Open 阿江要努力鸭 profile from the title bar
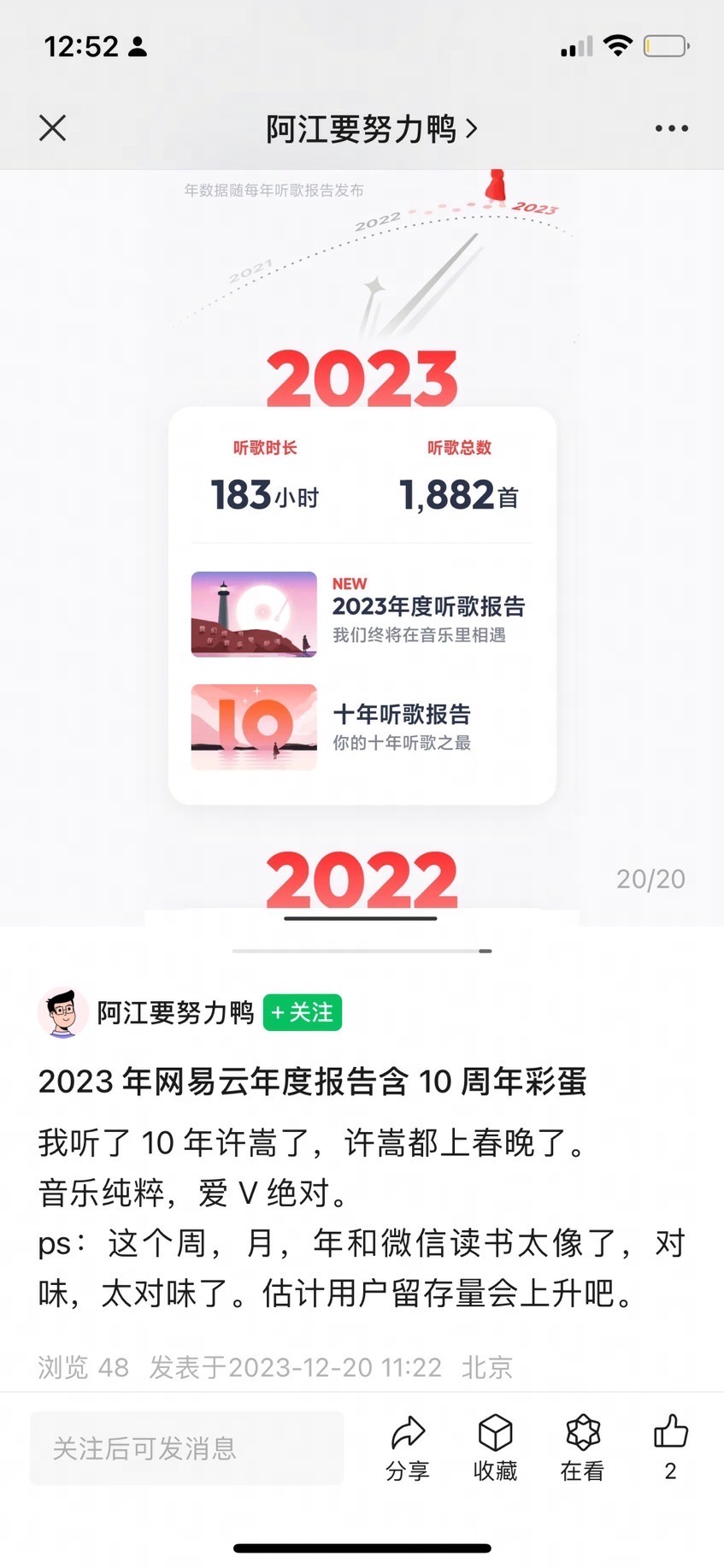Screen dimensions: 724x1568 (x=372, y=129)
